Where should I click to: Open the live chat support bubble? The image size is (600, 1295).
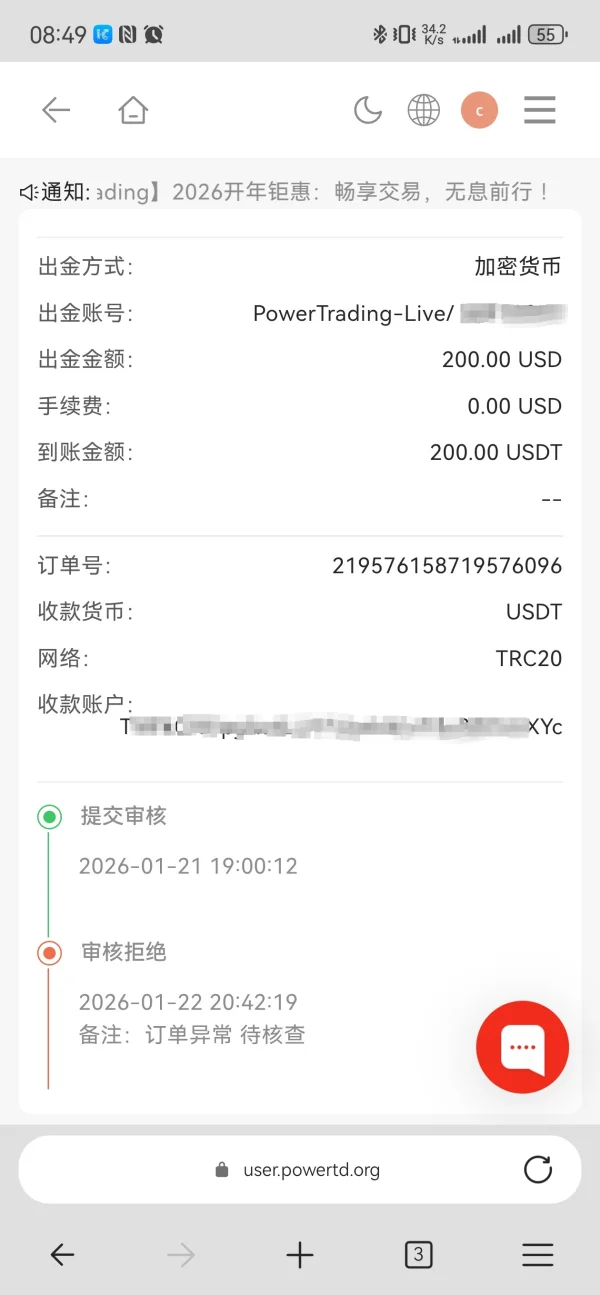tap(522, 1047)
